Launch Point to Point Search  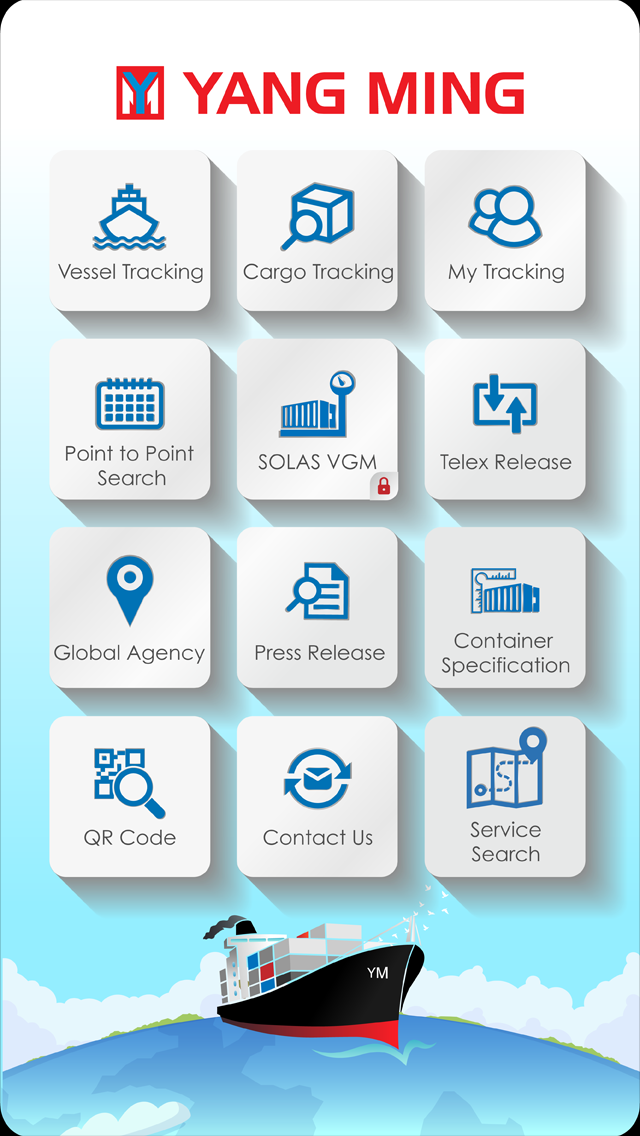[130, 419]
